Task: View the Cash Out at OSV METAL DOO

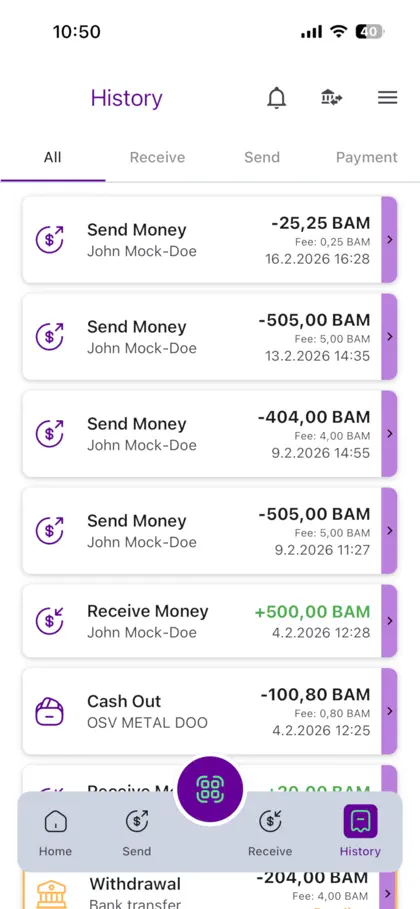Action: click(x=210, y=711)
